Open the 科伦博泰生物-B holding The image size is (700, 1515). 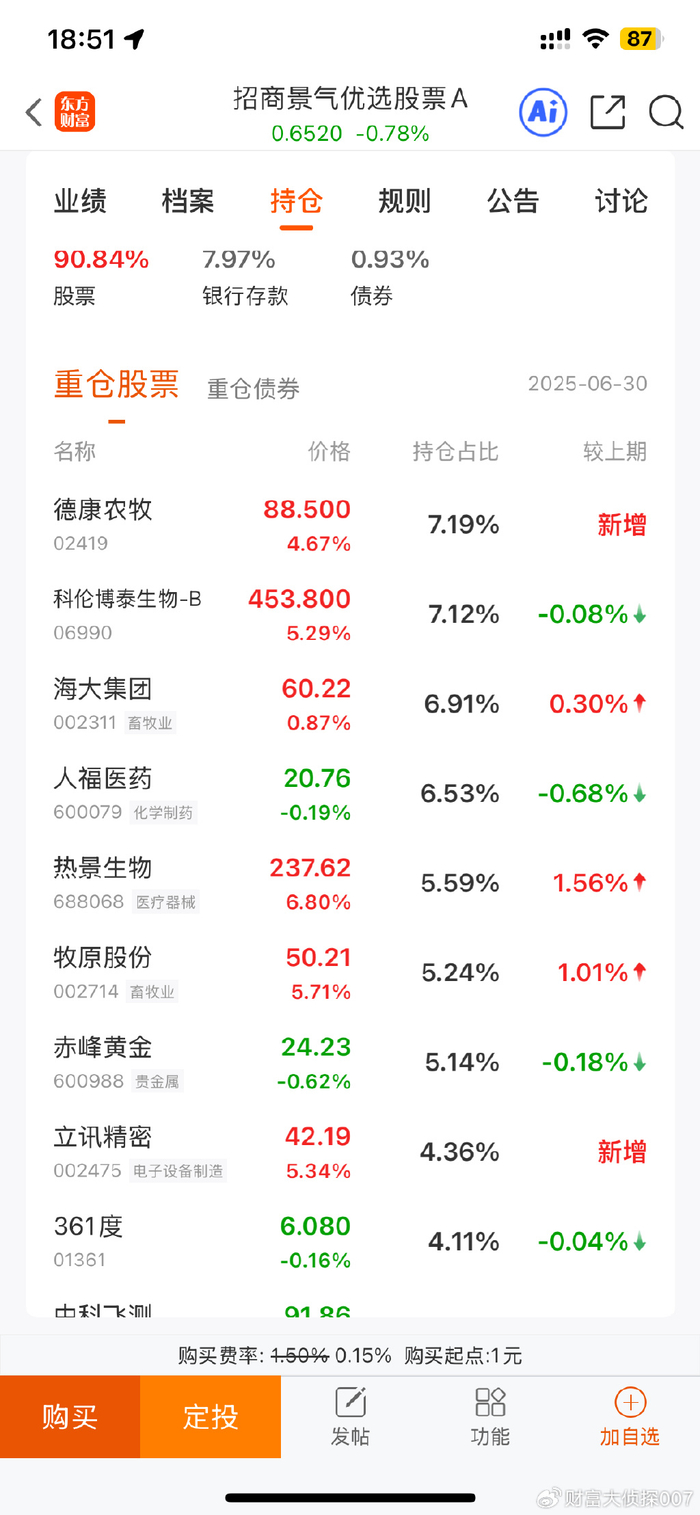point(350,615)
